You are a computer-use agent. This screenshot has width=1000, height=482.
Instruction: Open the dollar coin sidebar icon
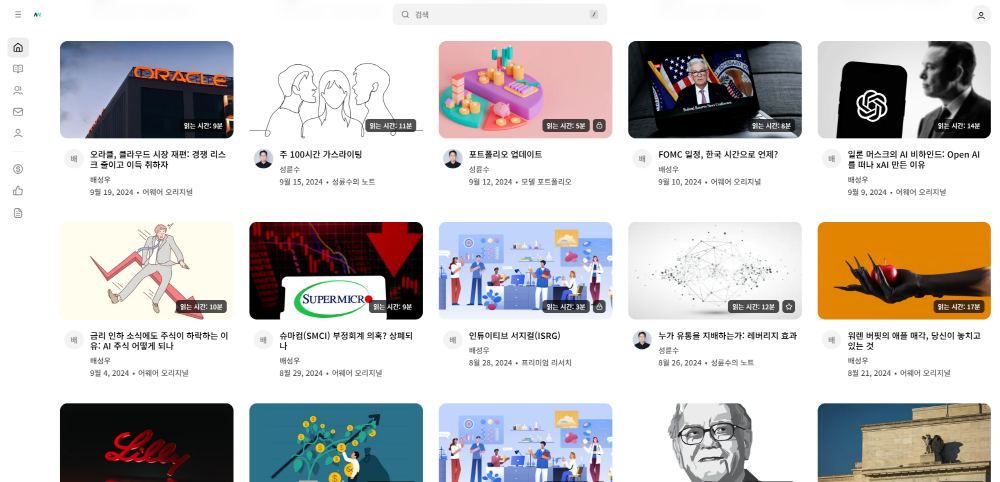point(18,169)
